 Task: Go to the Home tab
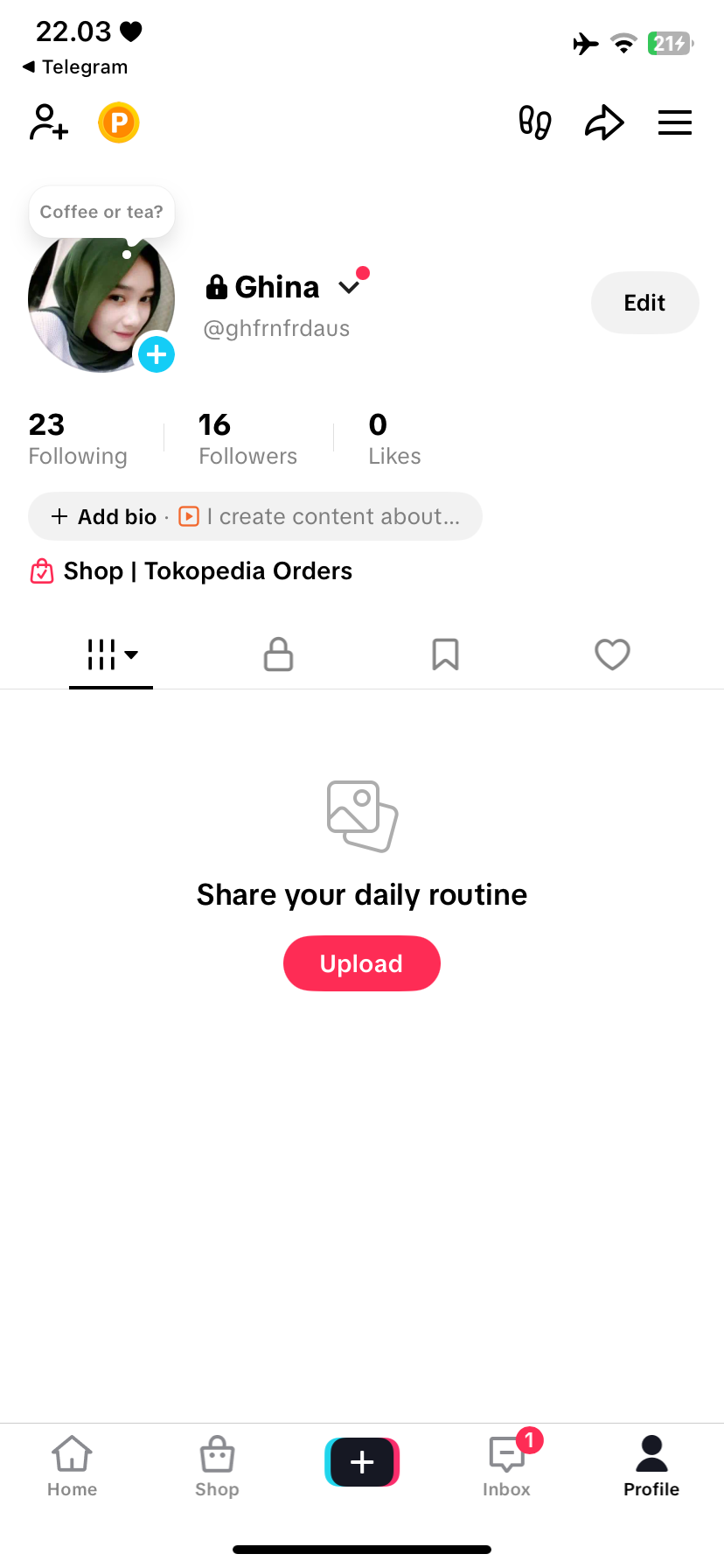click(72, 1466)
